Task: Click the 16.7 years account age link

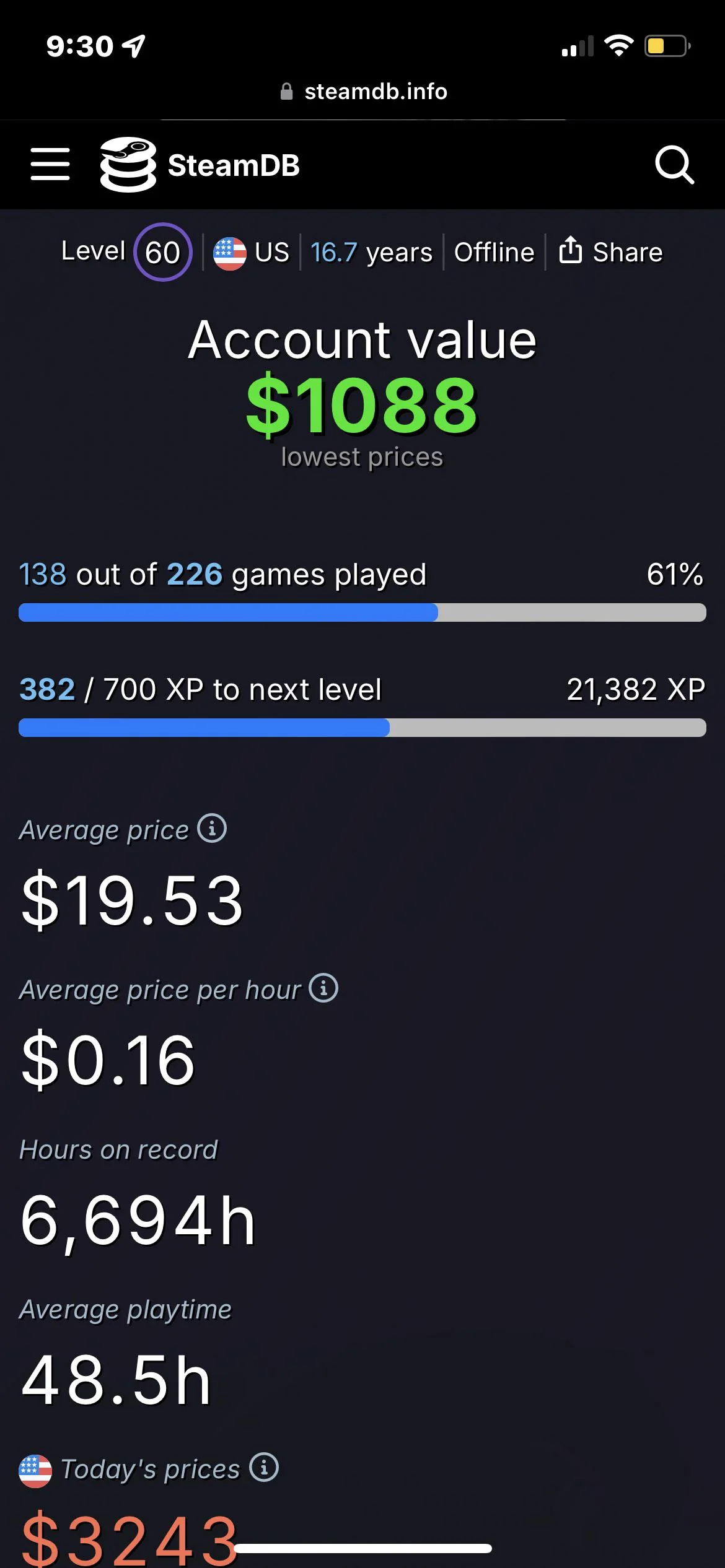Action: point(371,251)
